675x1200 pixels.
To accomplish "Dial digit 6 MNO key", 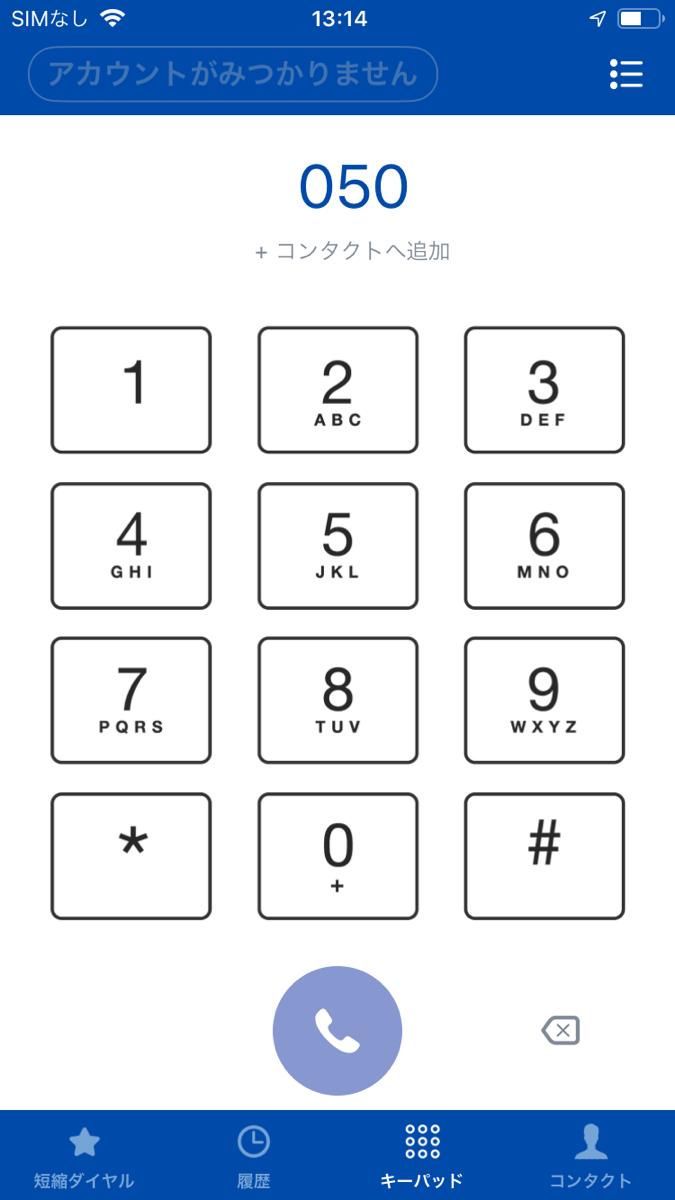I will tap(544, 546).
